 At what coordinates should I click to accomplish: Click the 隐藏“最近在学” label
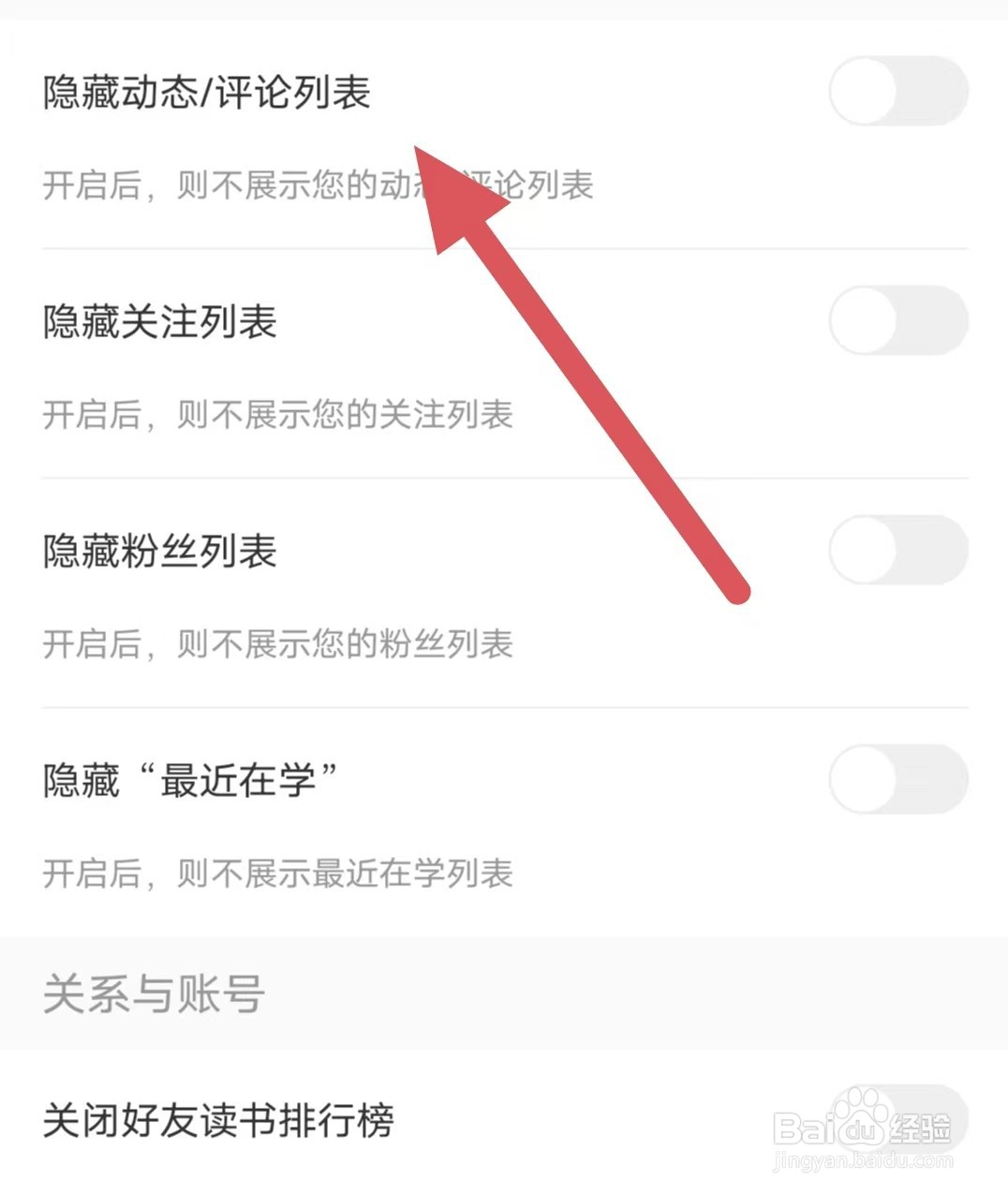tap(190, 778)
